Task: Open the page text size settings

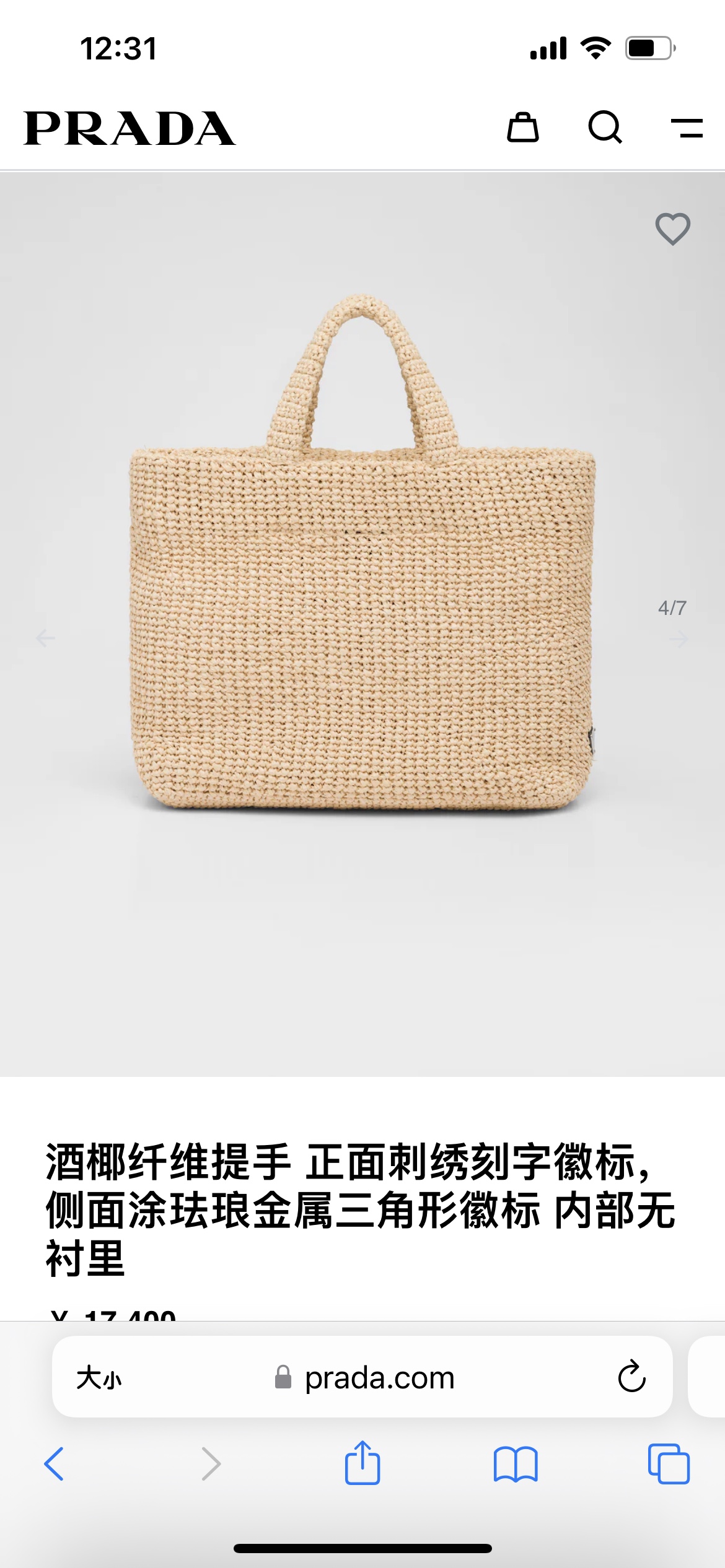Action: [99, 1378]
